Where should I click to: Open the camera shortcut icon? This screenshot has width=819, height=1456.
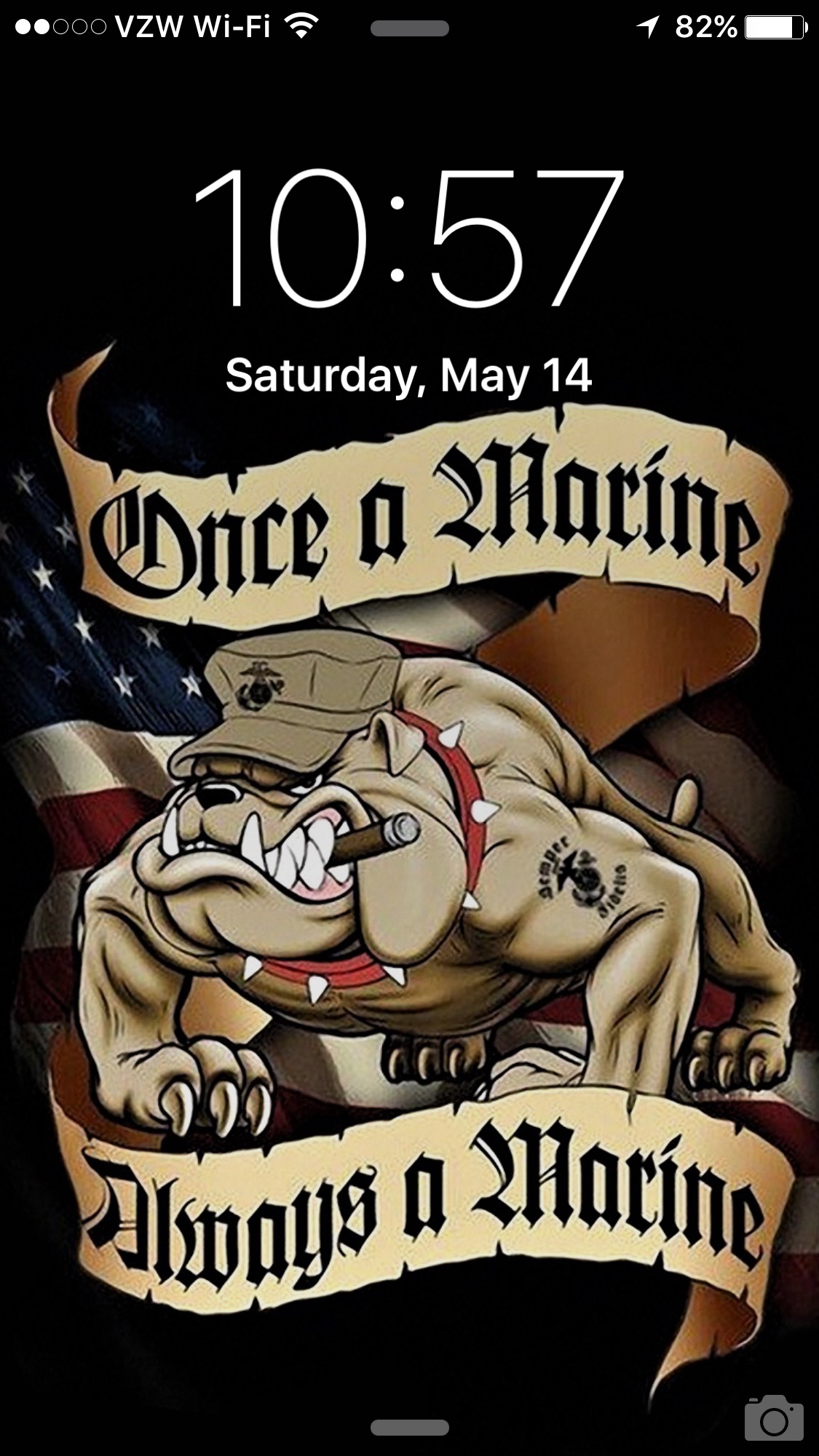pos(773,1418)
